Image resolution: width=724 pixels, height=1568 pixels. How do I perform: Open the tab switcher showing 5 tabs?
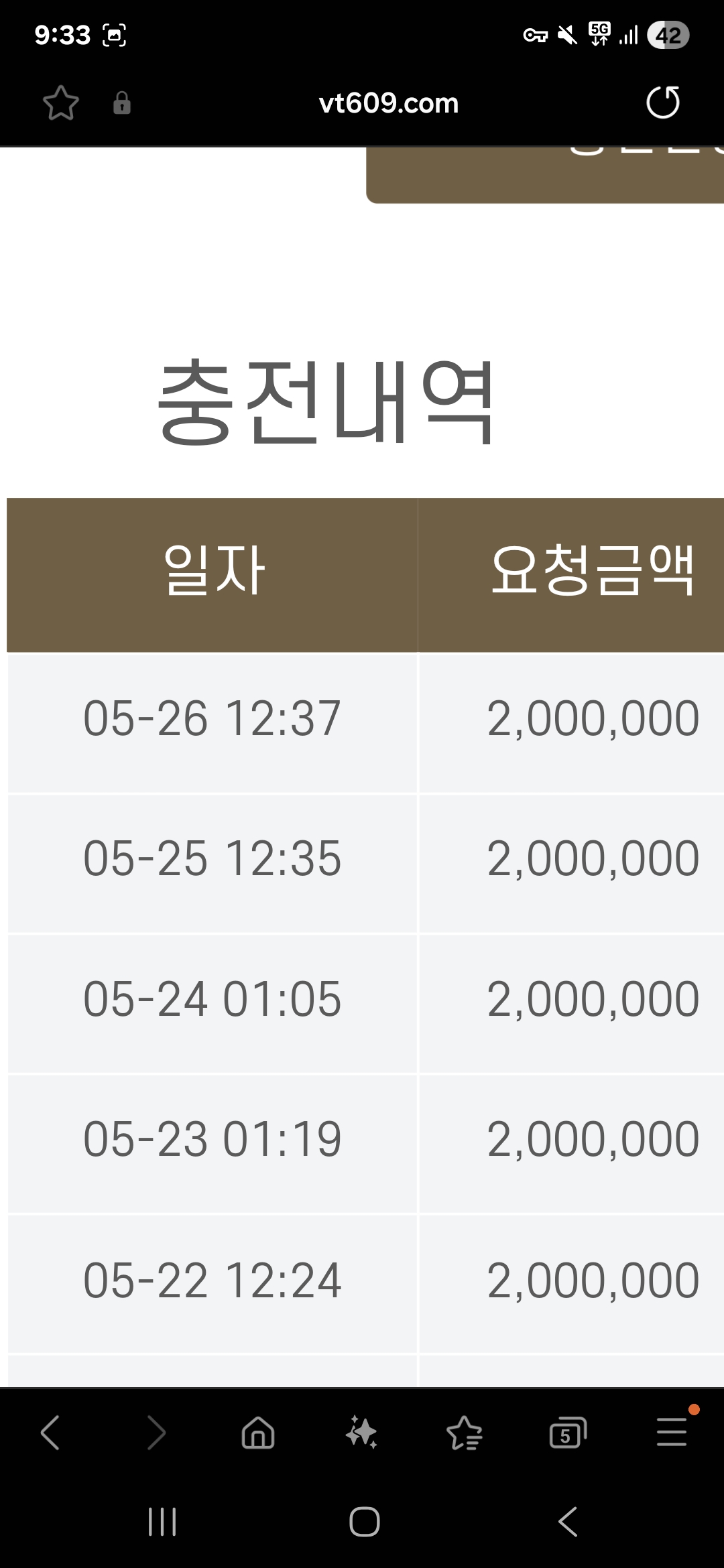click(x=568, y=1433)
